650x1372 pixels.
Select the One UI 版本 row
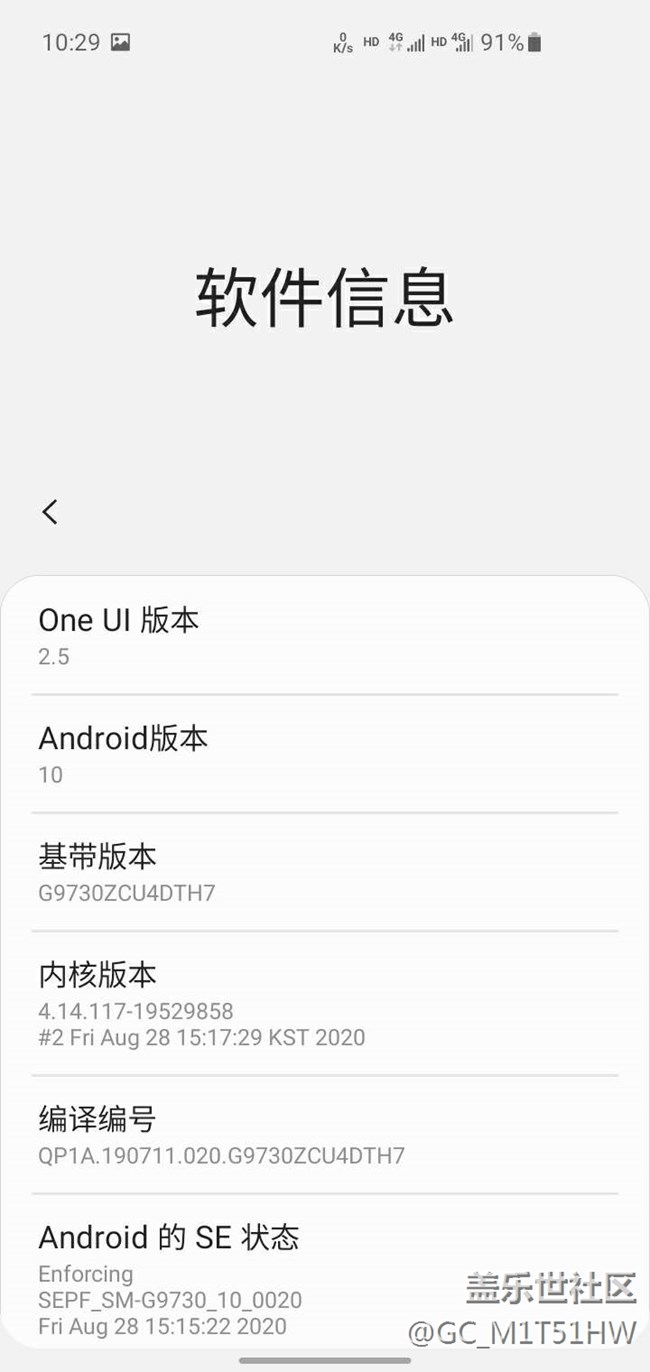[324, 636]
